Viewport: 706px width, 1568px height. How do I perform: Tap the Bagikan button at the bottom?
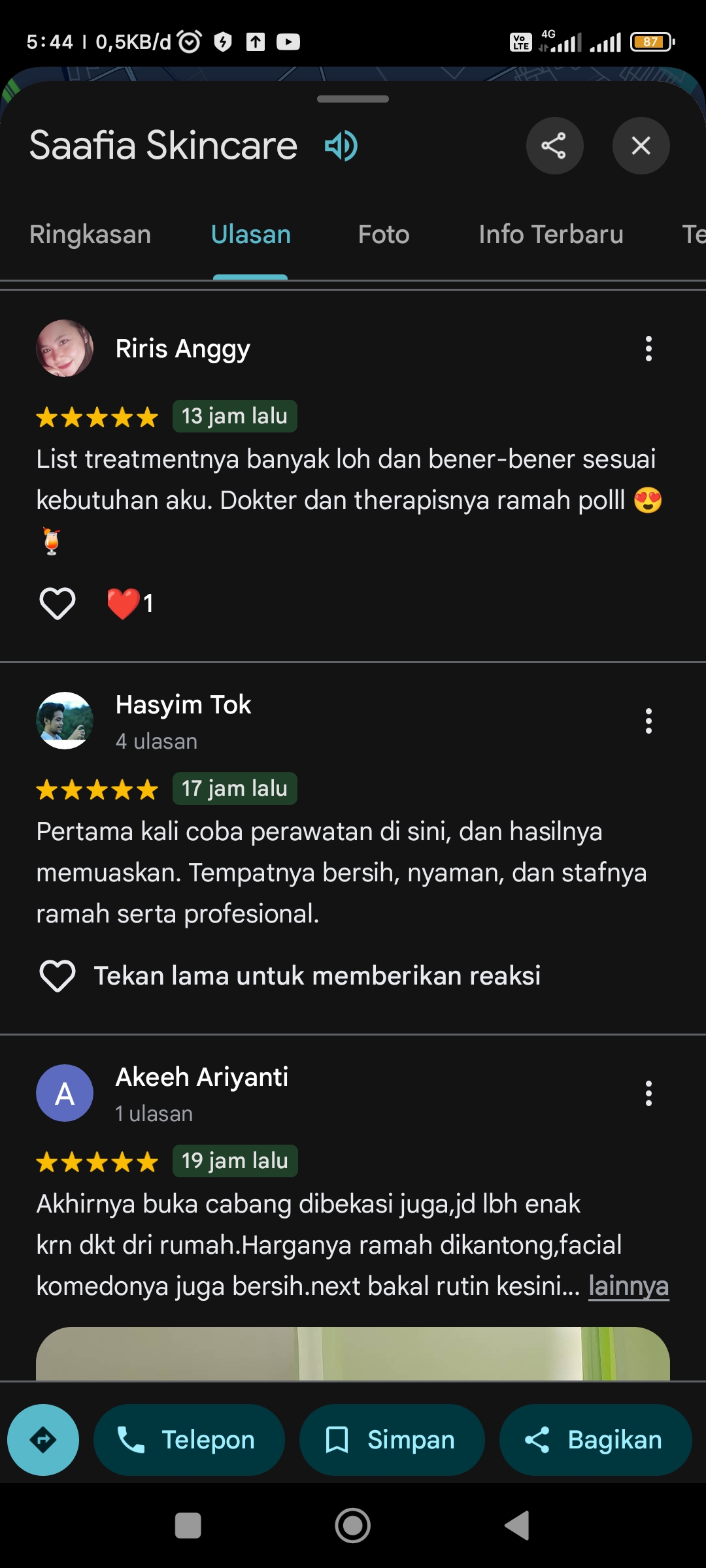point(596,1440)
